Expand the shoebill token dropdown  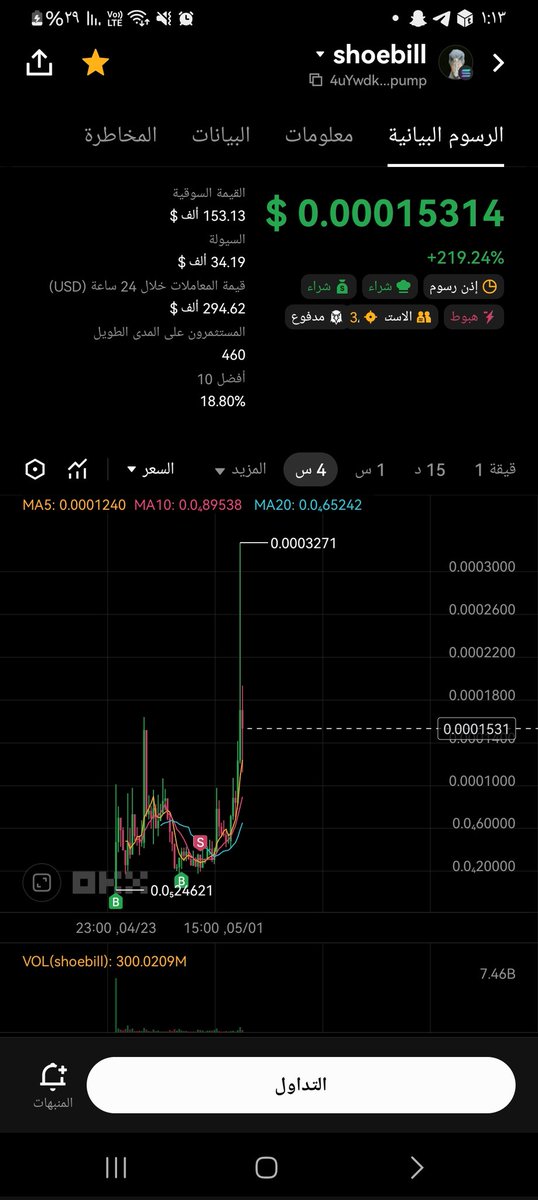pos(320,54)
